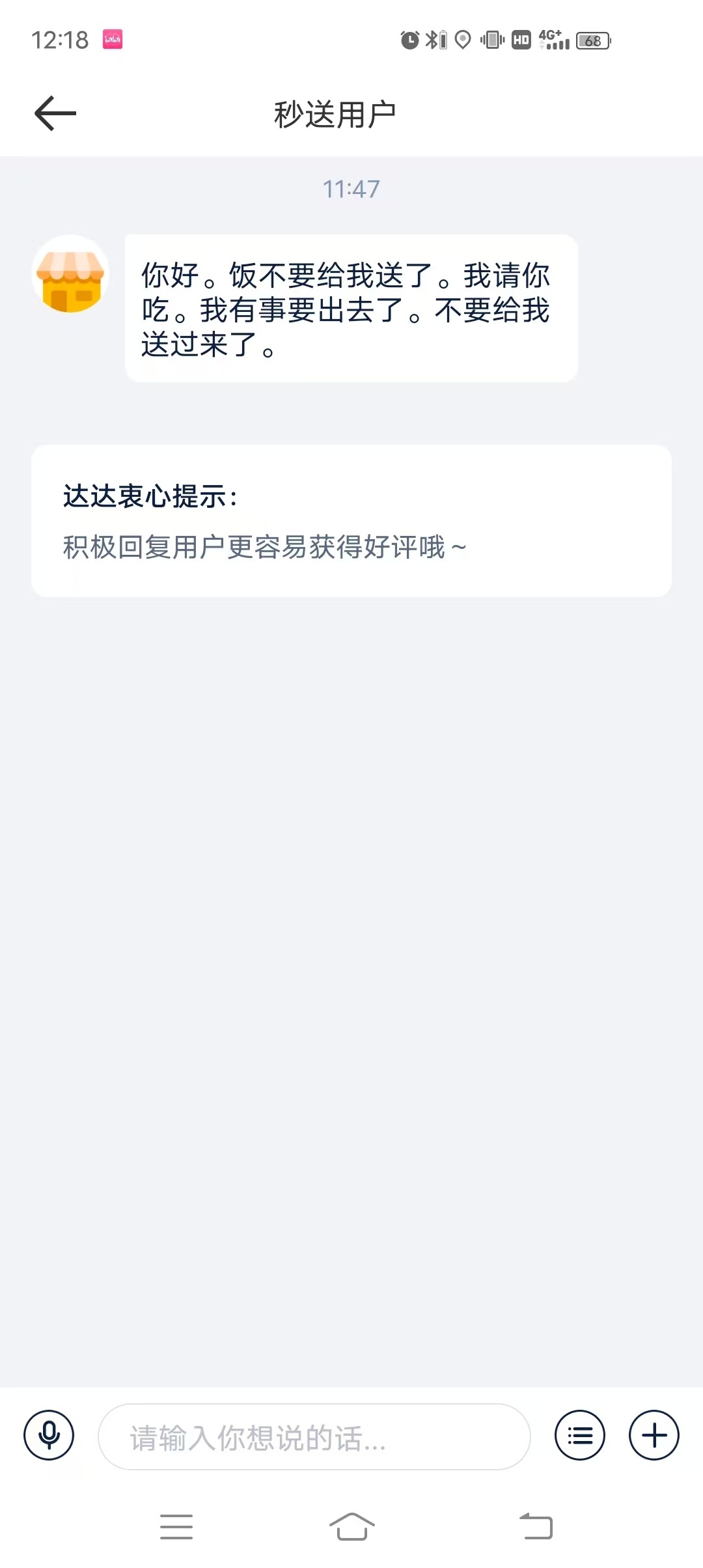The height and width of the screenshot is (1568, 703).
Task: Open the quick replies list icon
Action: pyautogui.click(x=579, y=1435)
